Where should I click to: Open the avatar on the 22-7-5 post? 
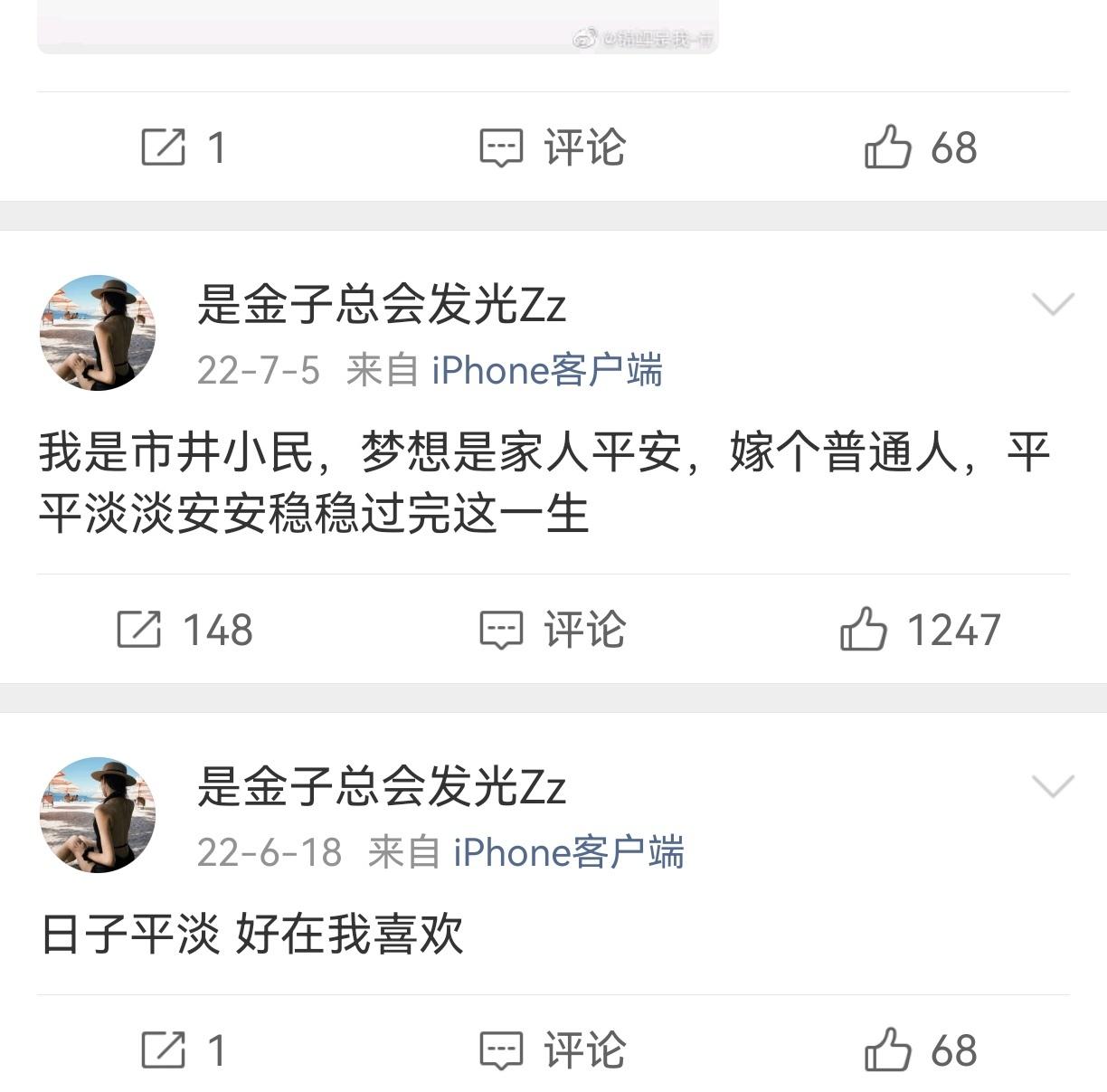pos(98,333)
